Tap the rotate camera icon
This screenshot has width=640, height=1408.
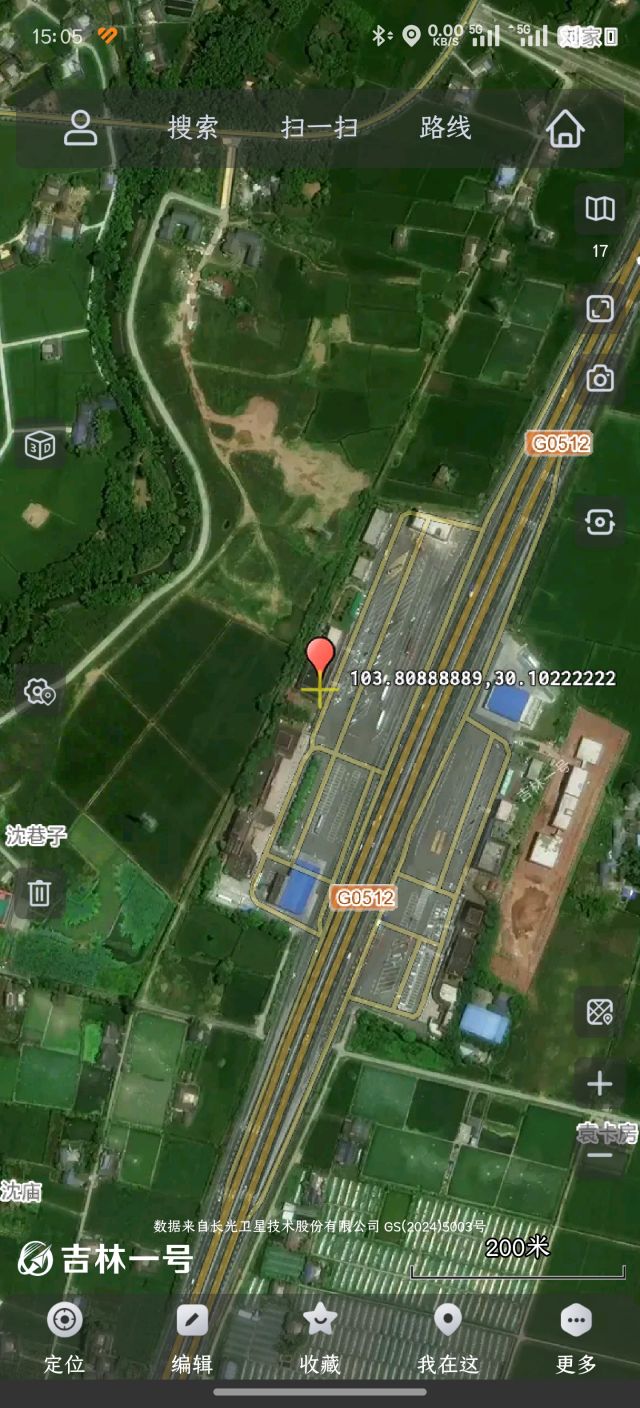click(600, 522)
